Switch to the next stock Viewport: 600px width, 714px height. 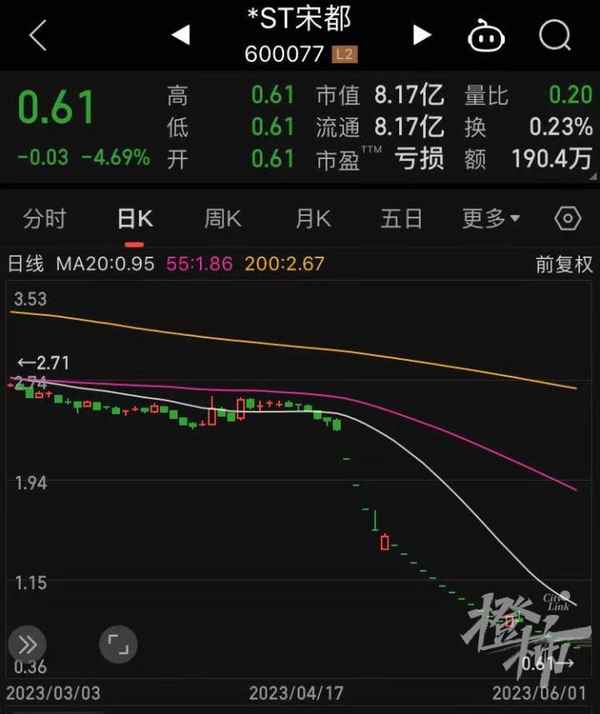click(x=422, y=36)
